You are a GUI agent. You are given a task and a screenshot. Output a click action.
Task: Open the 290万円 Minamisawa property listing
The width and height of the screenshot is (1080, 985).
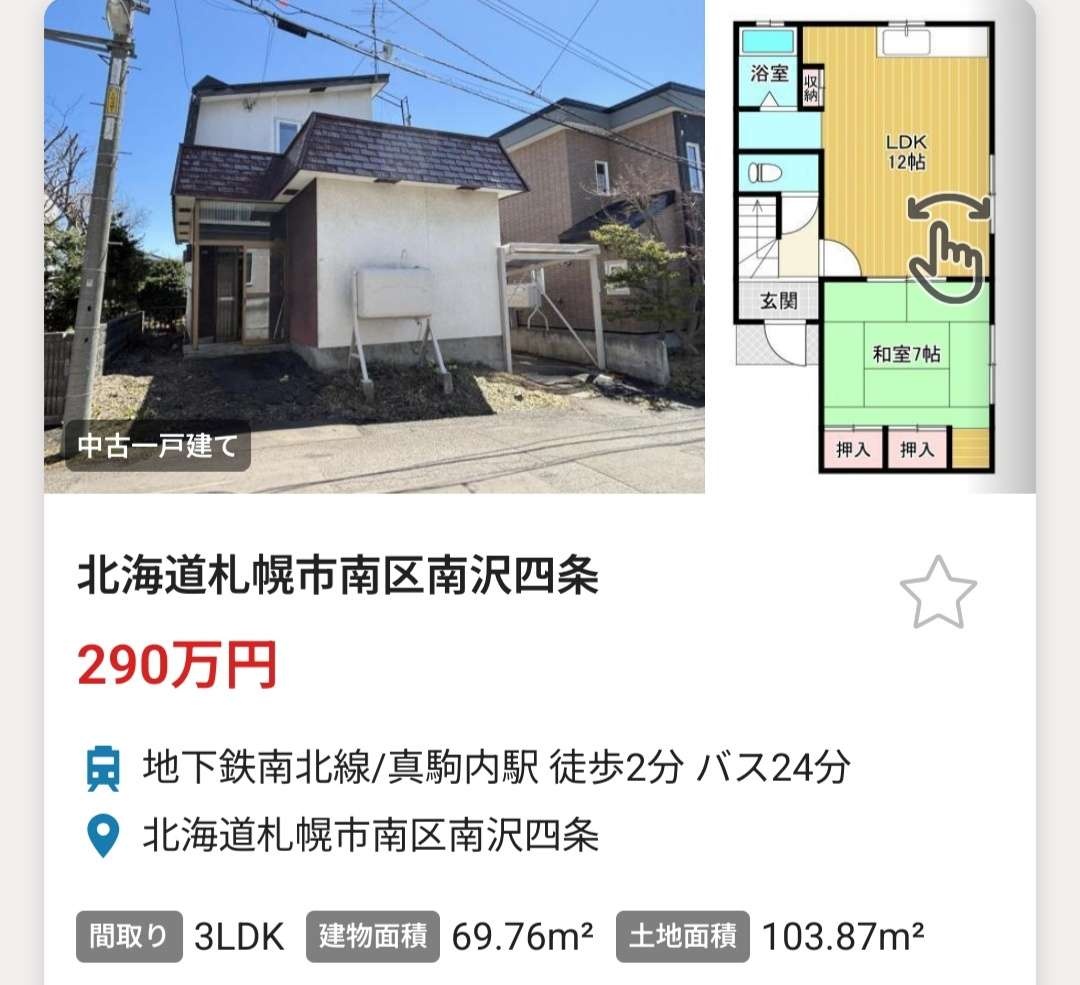click(338, 578)
